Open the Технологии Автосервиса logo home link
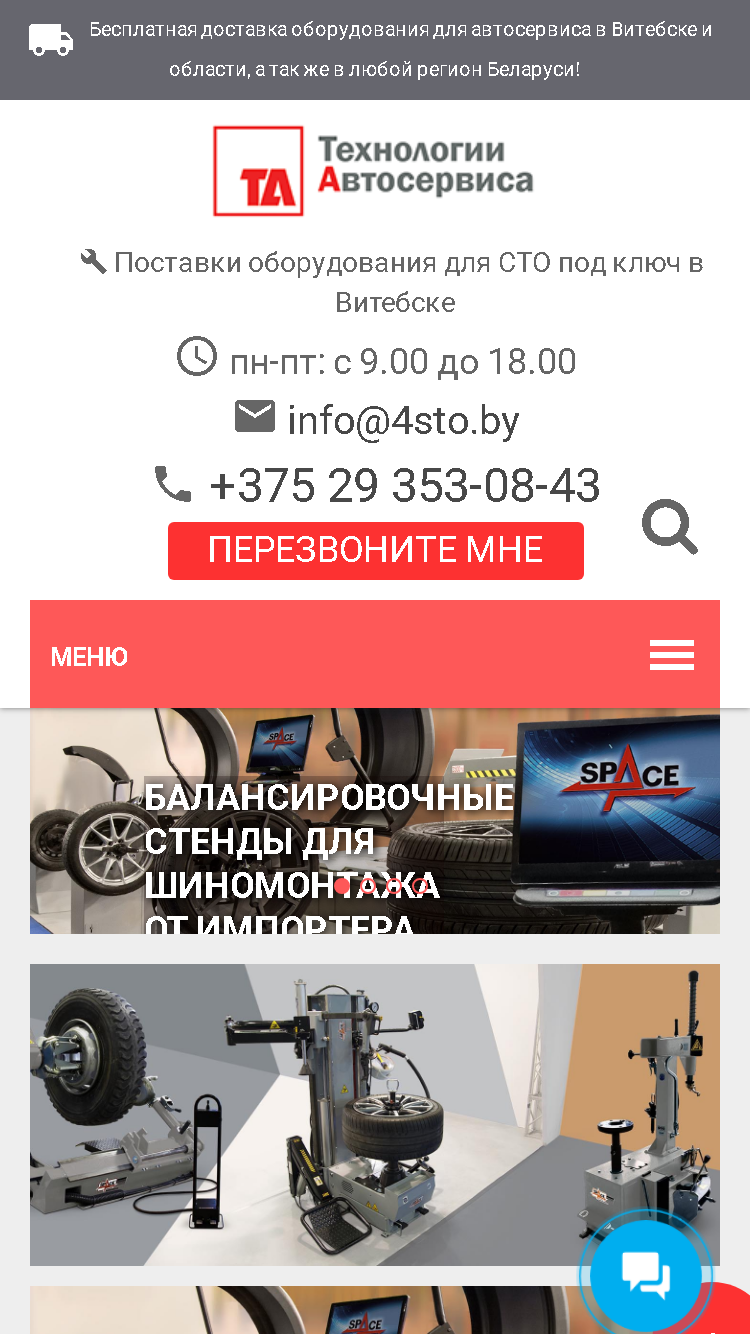The image size is (750, 1334). (374, 171)
